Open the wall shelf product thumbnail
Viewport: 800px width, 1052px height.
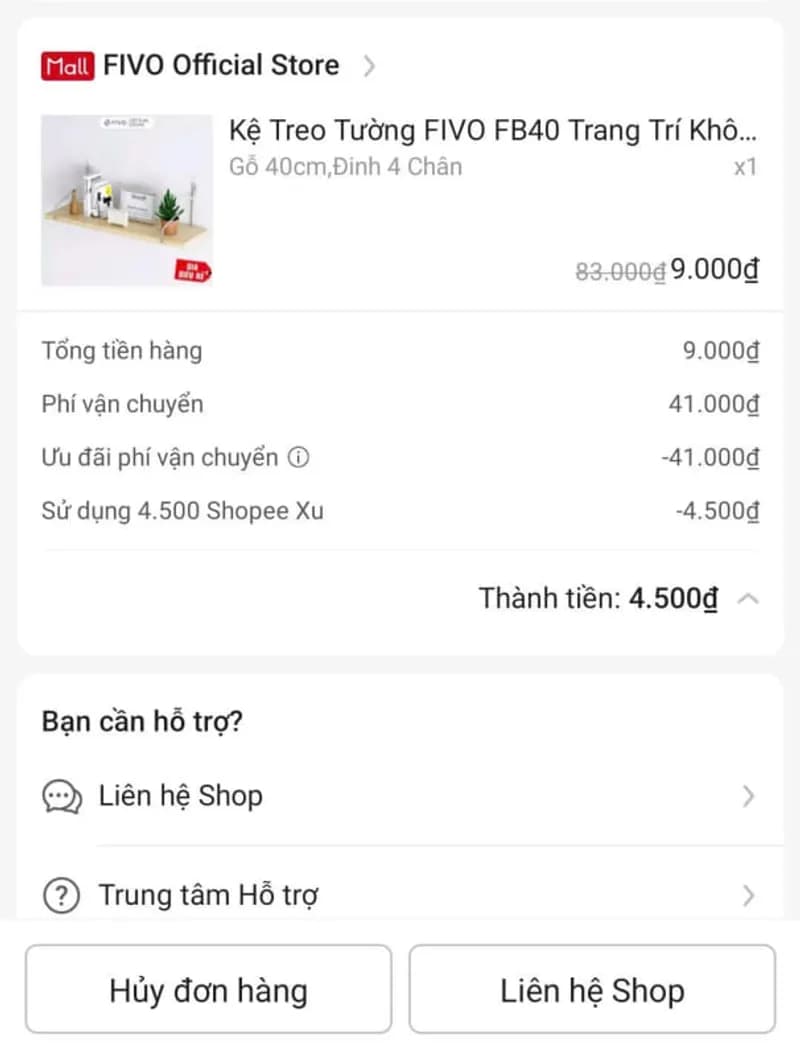pos(126,198)
